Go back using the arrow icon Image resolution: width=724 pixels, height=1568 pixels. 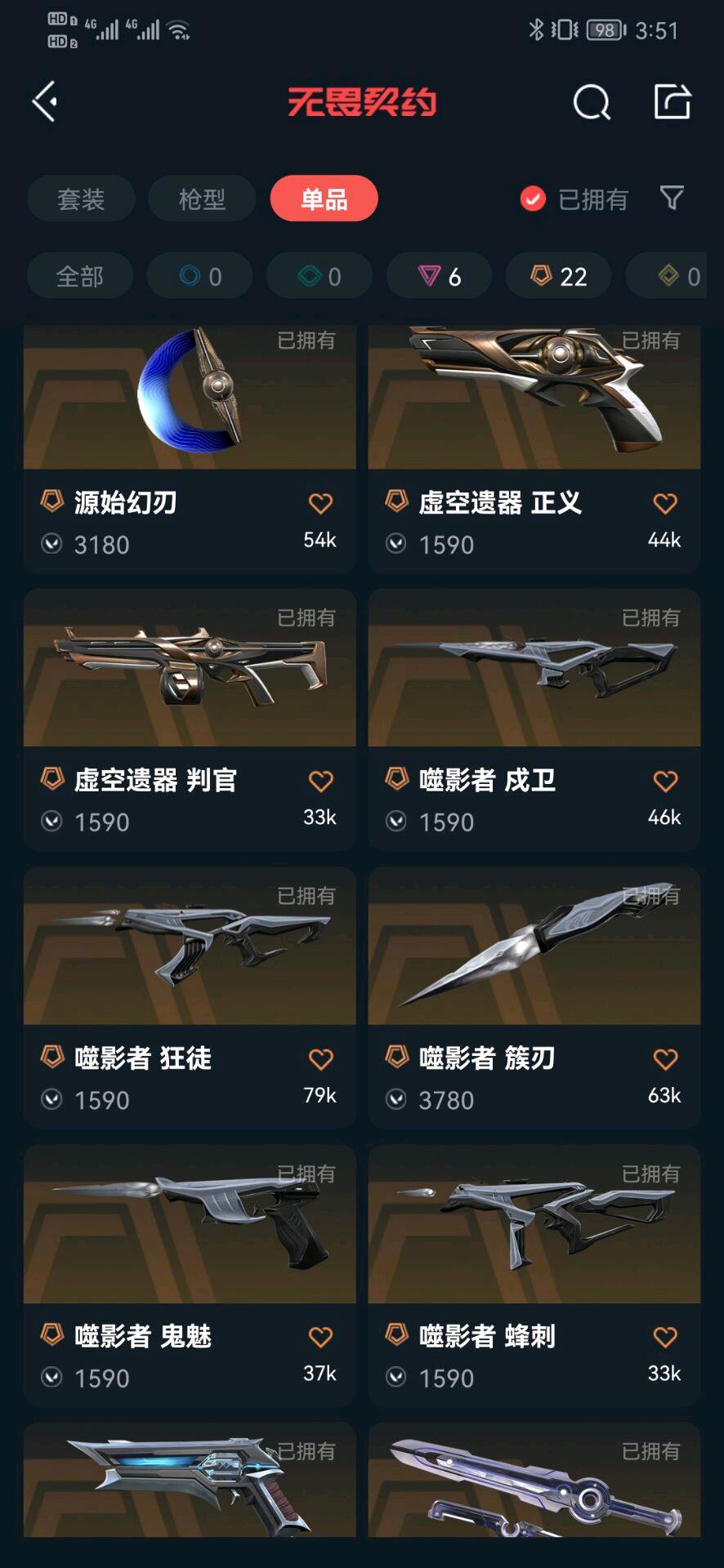[46, 102]
